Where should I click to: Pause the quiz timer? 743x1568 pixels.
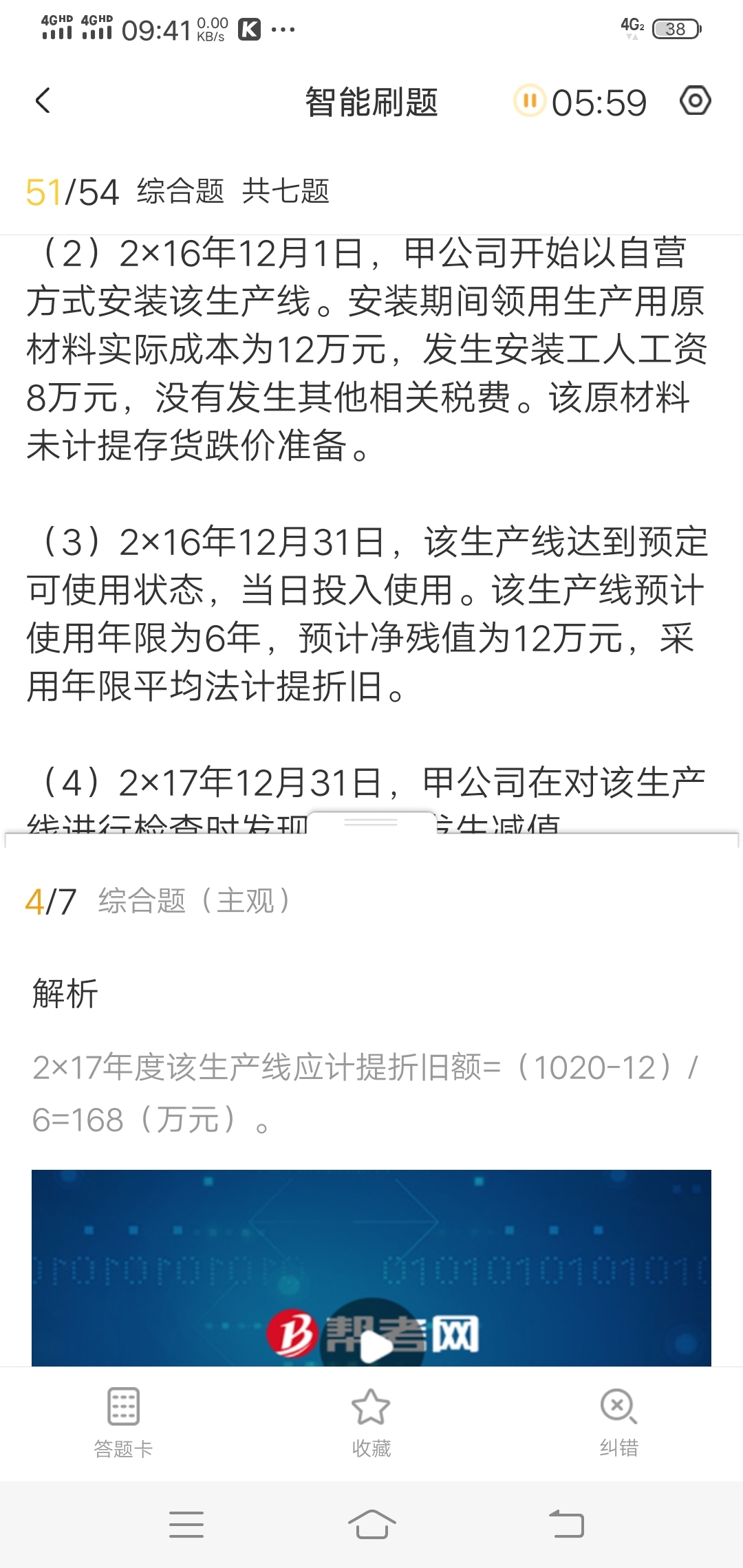(529, 101)
